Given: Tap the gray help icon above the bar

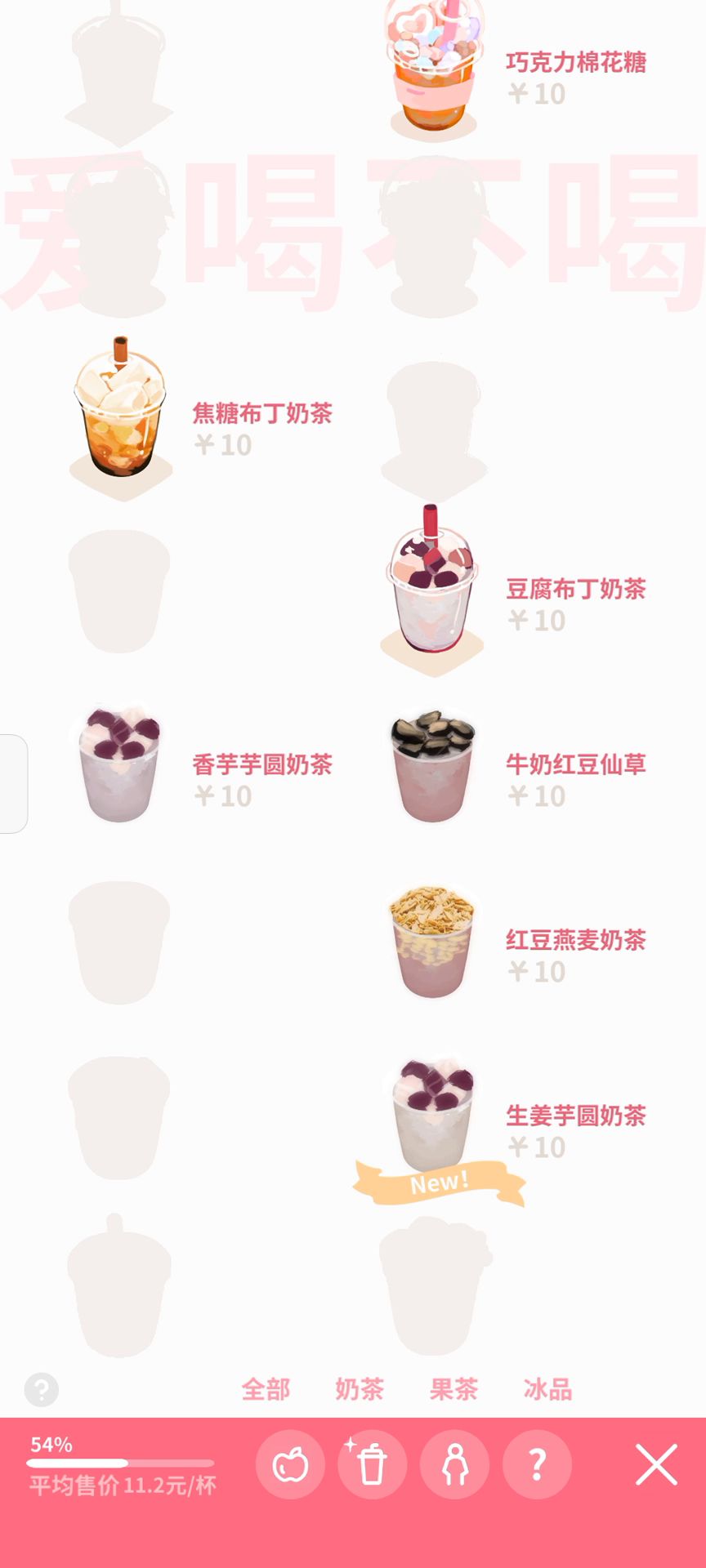Looking at the screenshot, I should 42,1388.
